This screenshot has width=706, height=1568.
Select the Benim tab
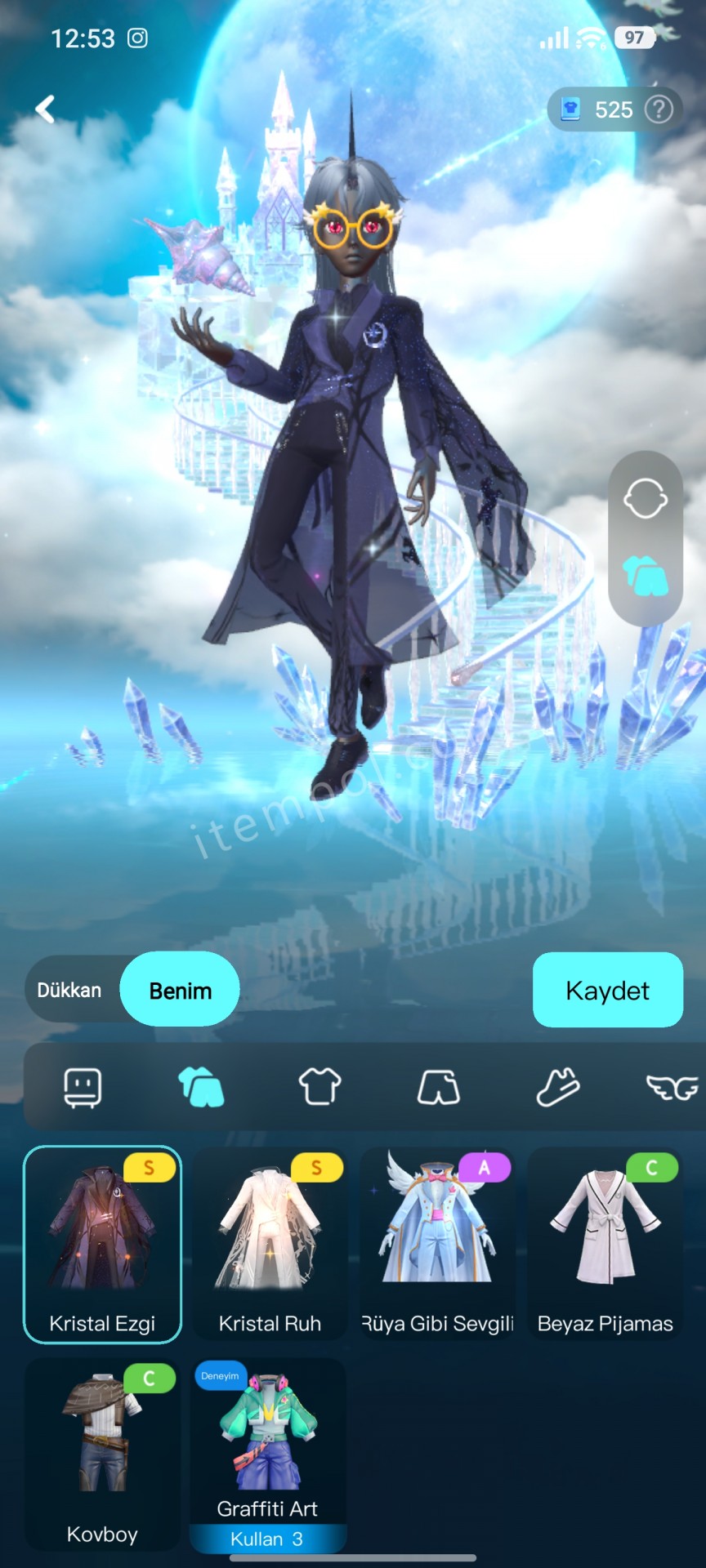(x=180, y=990)
